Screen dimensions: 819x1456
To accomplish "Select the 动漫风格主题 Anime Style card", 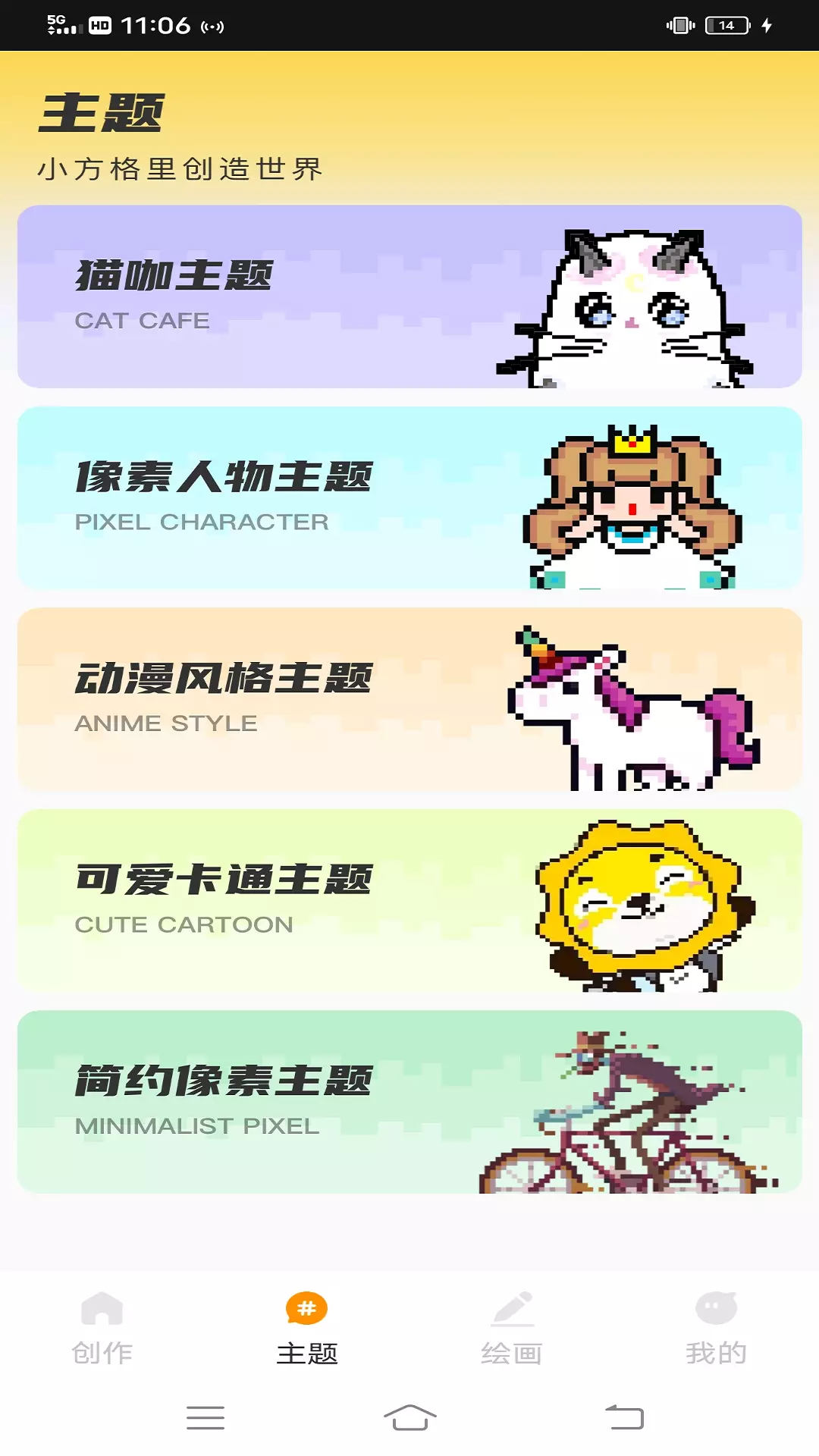I will click(x=409, y=699).
